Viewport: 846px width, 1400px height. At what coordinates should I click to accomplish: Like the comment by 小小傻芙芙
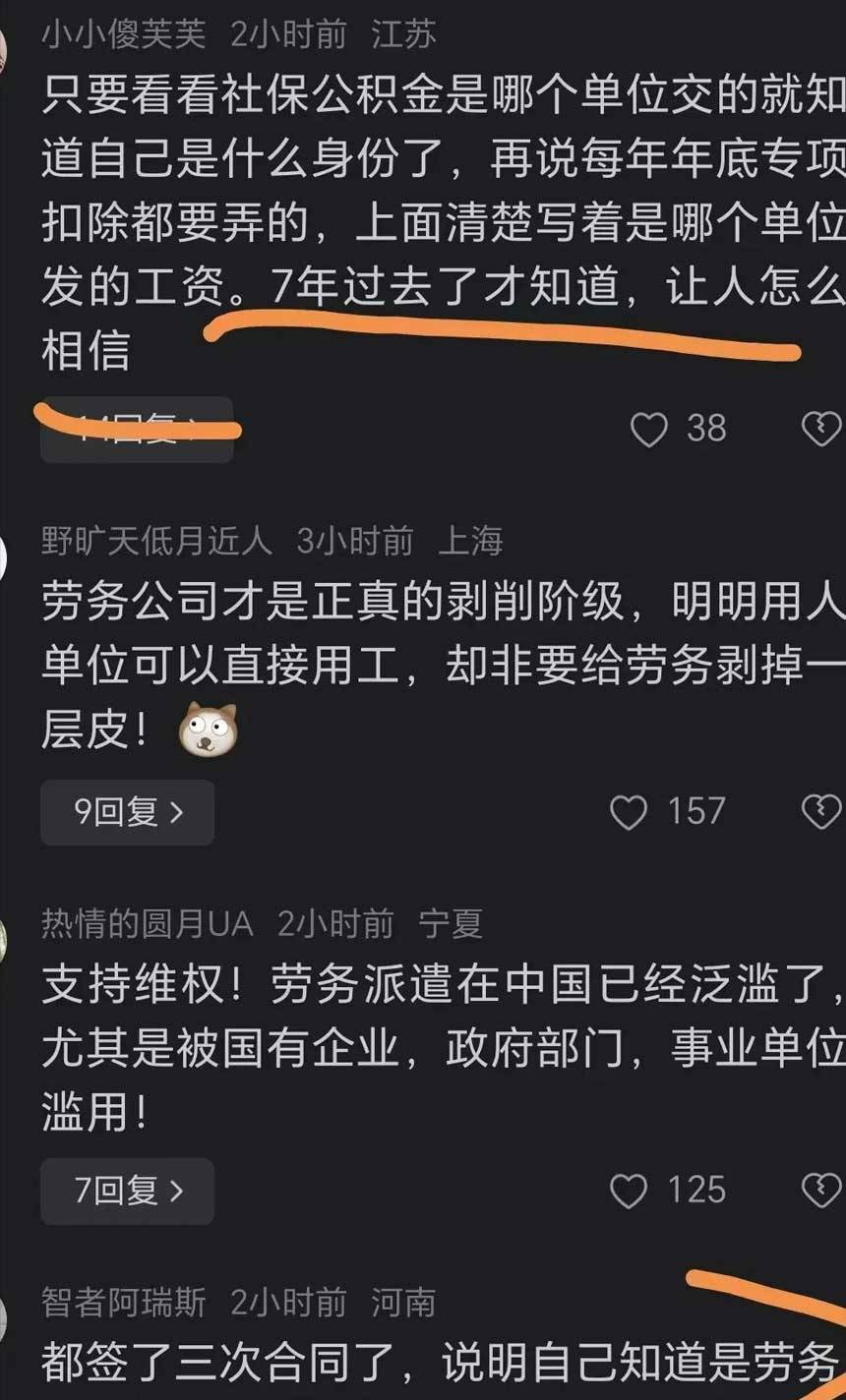coord(648,430)
